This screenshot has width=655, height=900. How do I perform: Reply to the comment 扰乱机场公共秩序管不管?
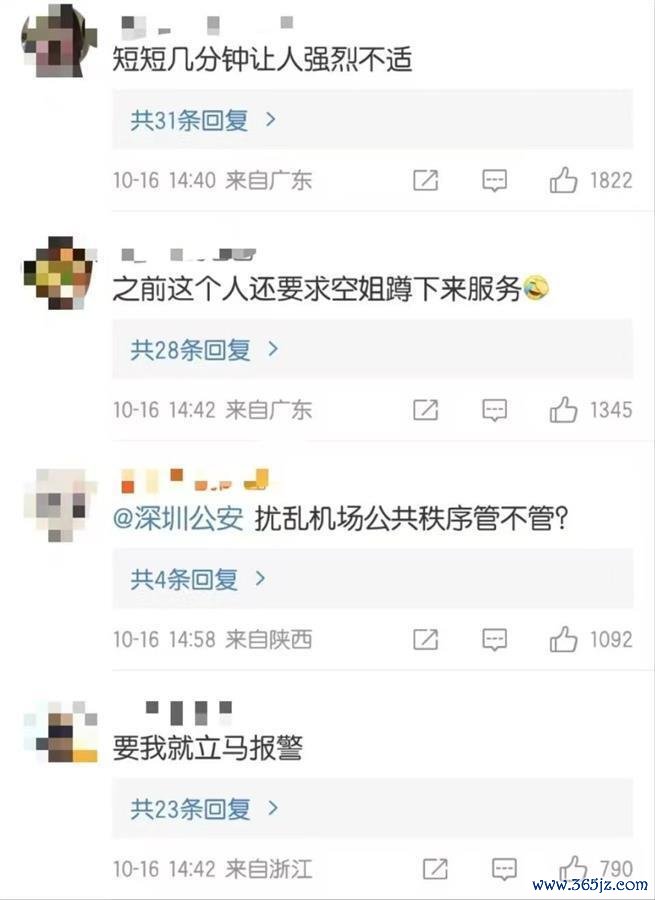point(495,638)
